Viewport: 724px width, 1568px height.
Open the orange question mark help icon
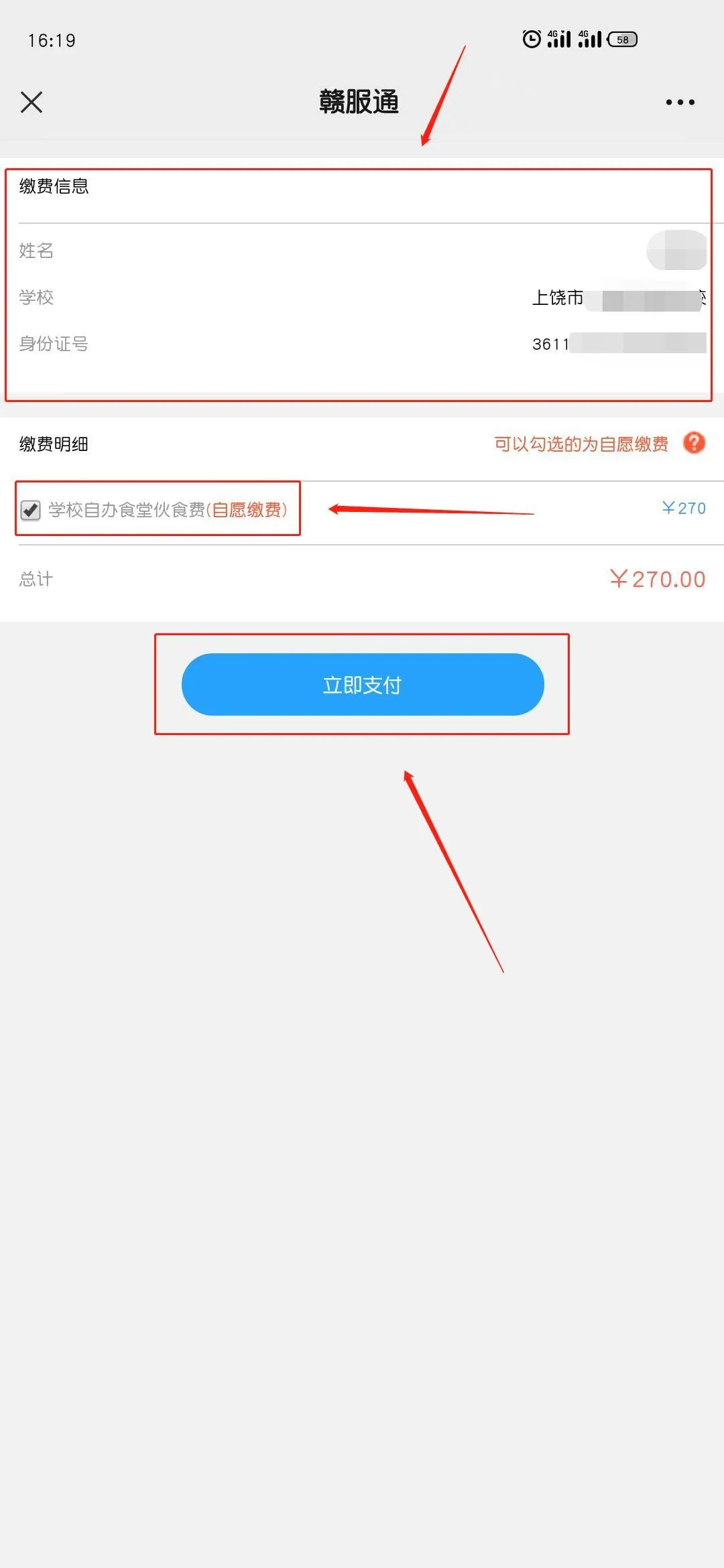click(x=694, y=443)
